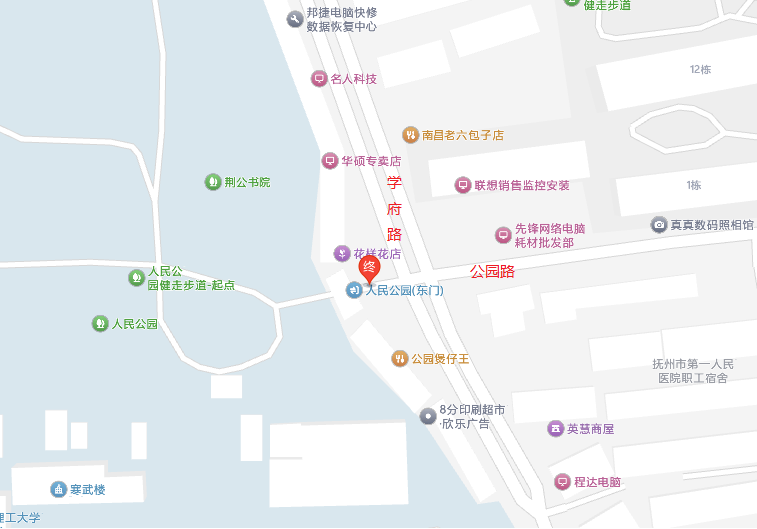757x529 pixels.
Task: Open 程达电脑 computer store marker
Action: coord(562,482)
